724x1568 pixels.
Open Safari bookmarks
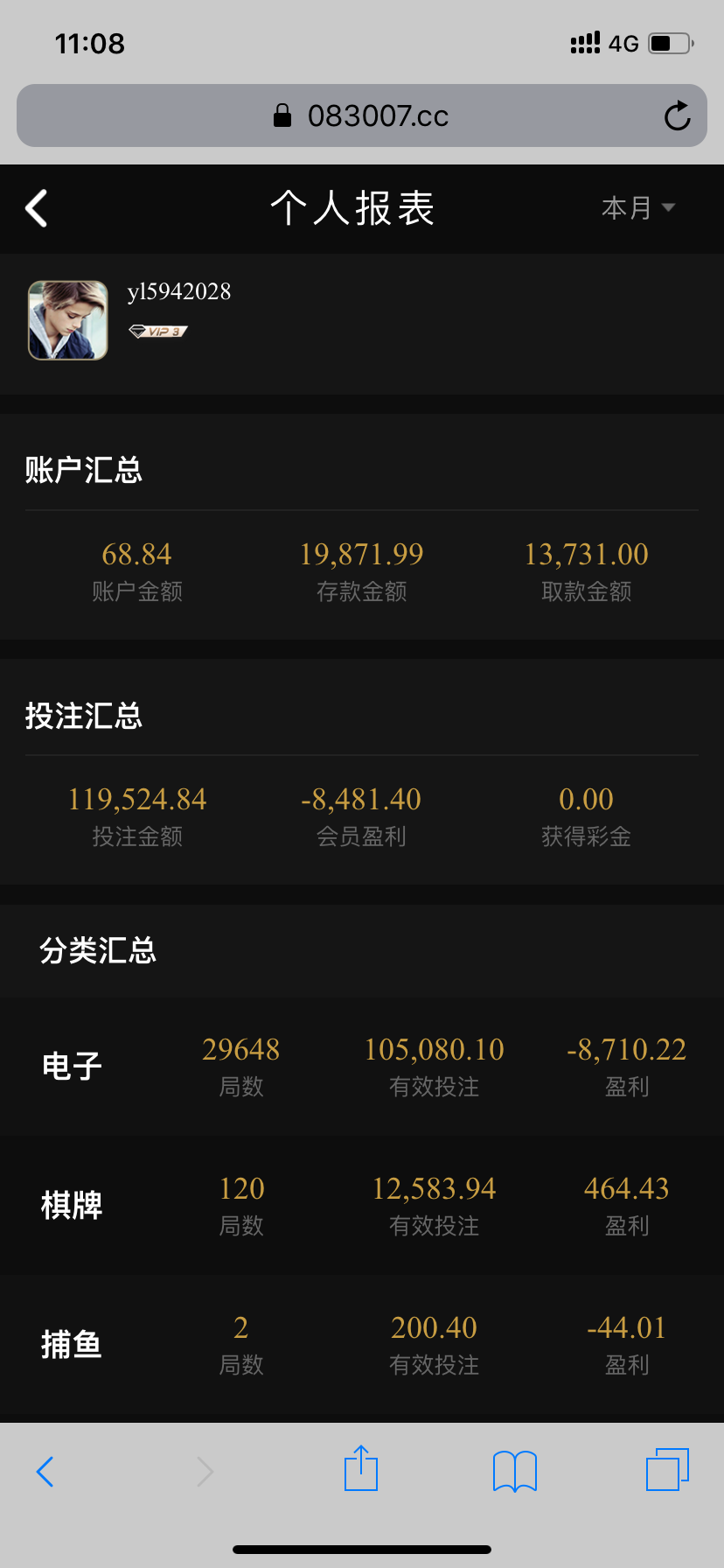click(515, 1470)
